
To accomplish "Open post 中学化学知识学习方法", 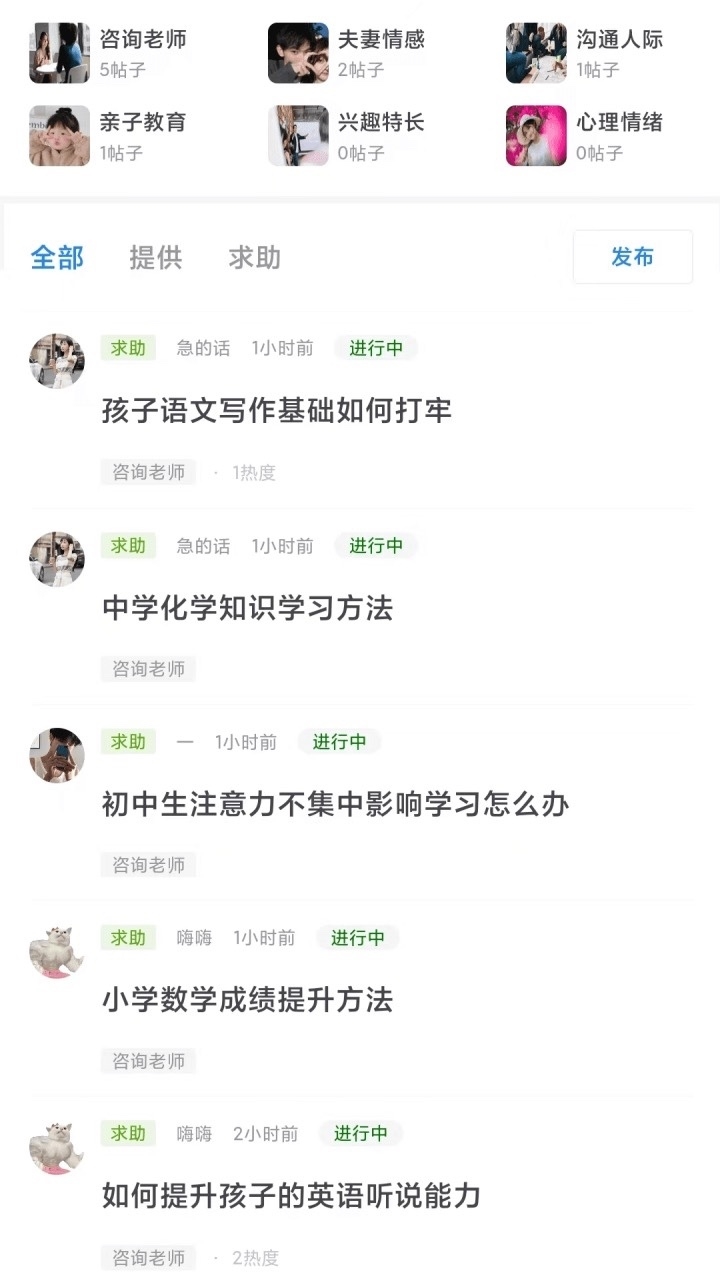I will point(248,608).
